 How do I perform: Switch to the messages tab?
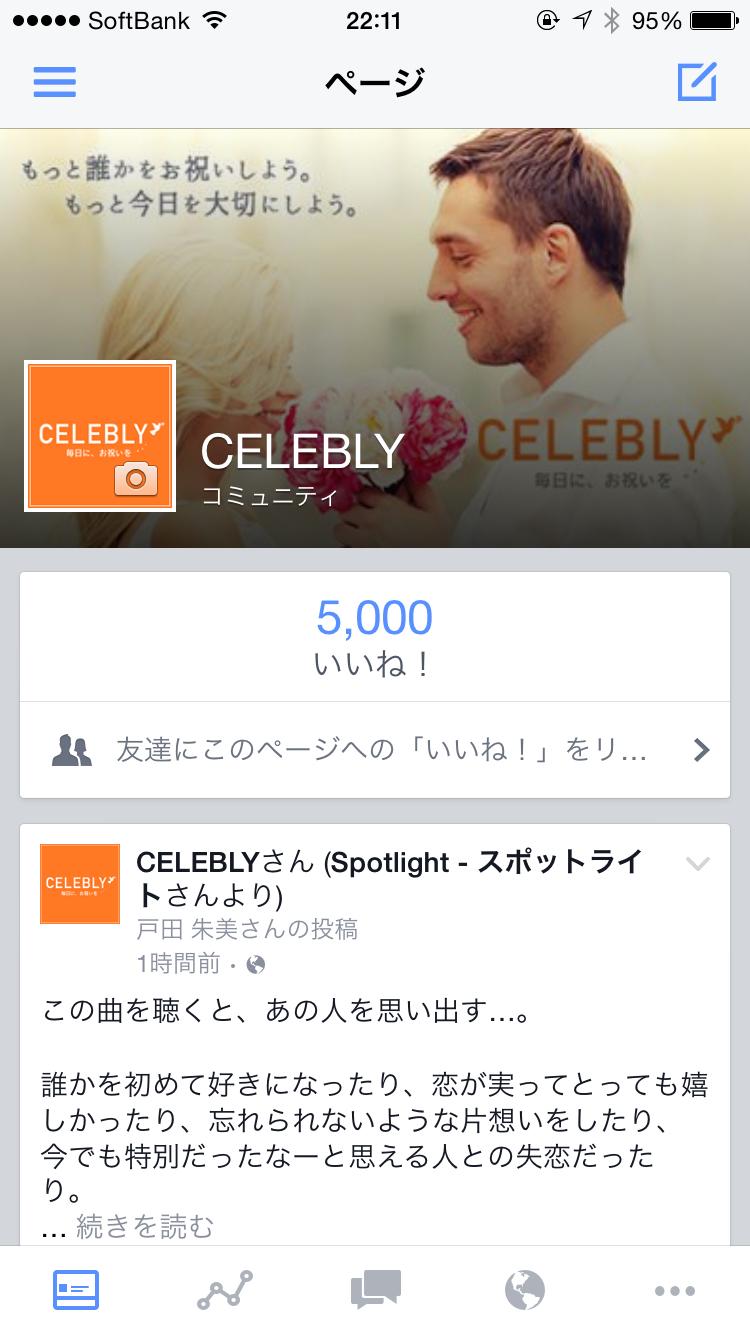tap(375, 1290)
